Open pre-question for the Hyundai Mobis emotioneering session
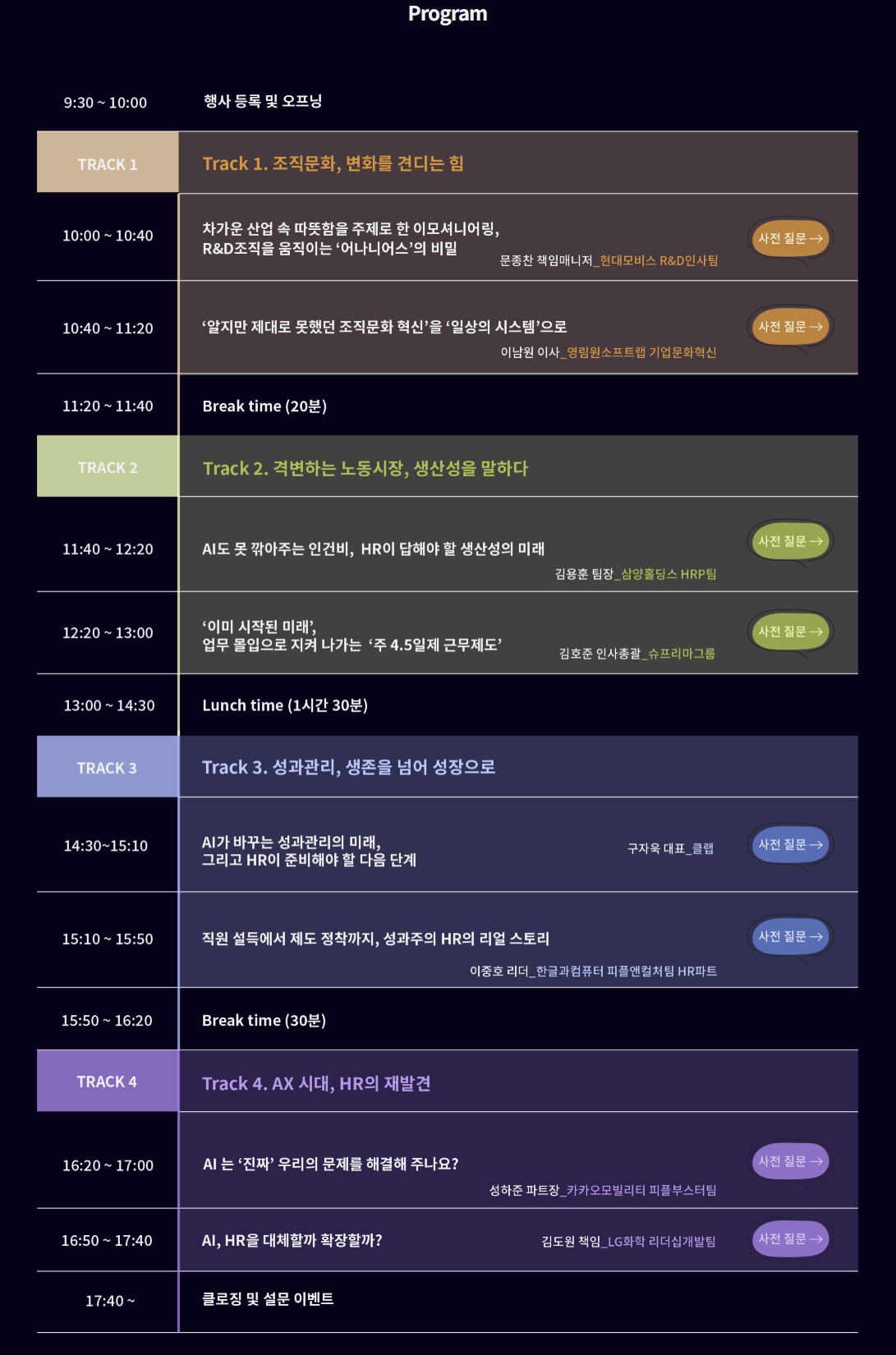The image size is (896, 1355). click(x=790, y=238)
